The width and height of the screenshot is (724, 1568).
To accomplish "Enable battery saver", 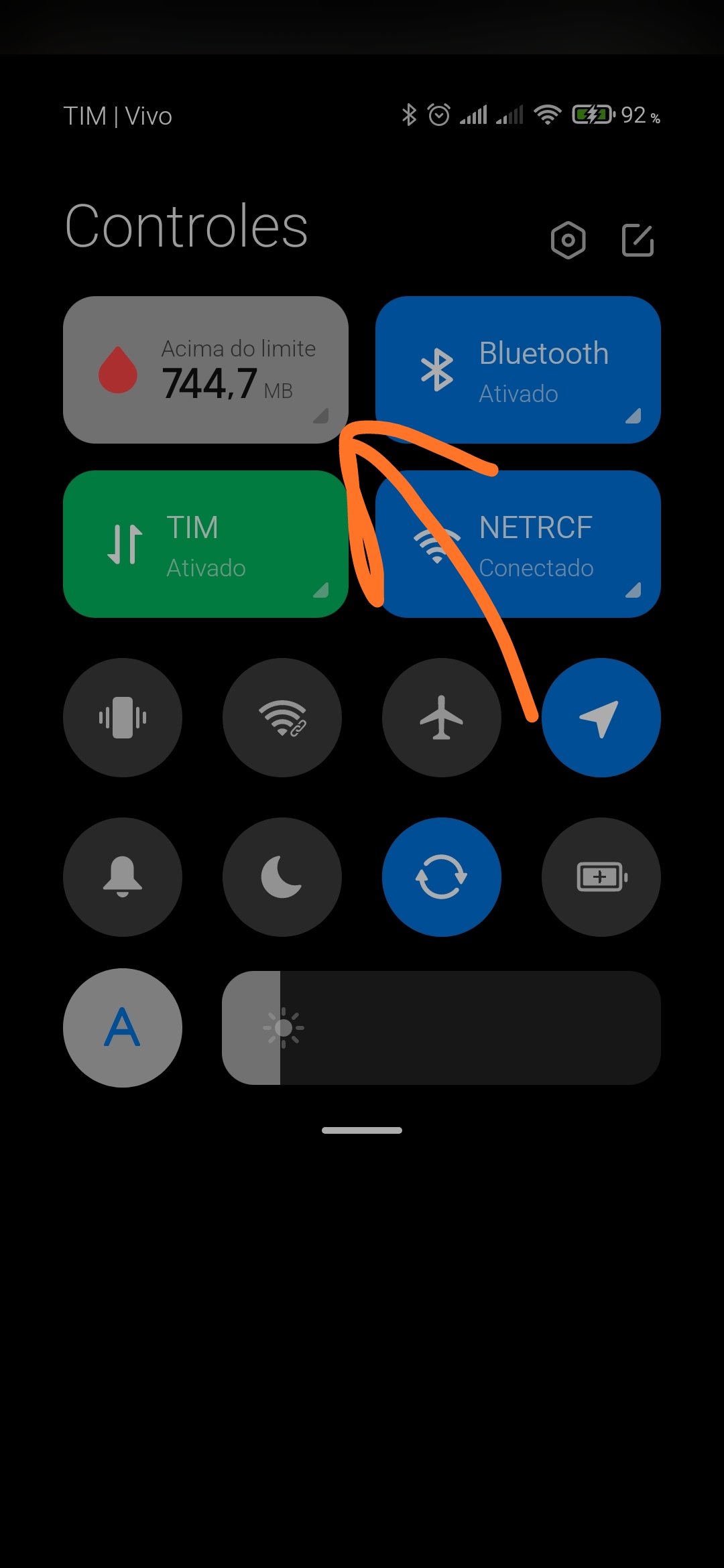I will (601, 877).
